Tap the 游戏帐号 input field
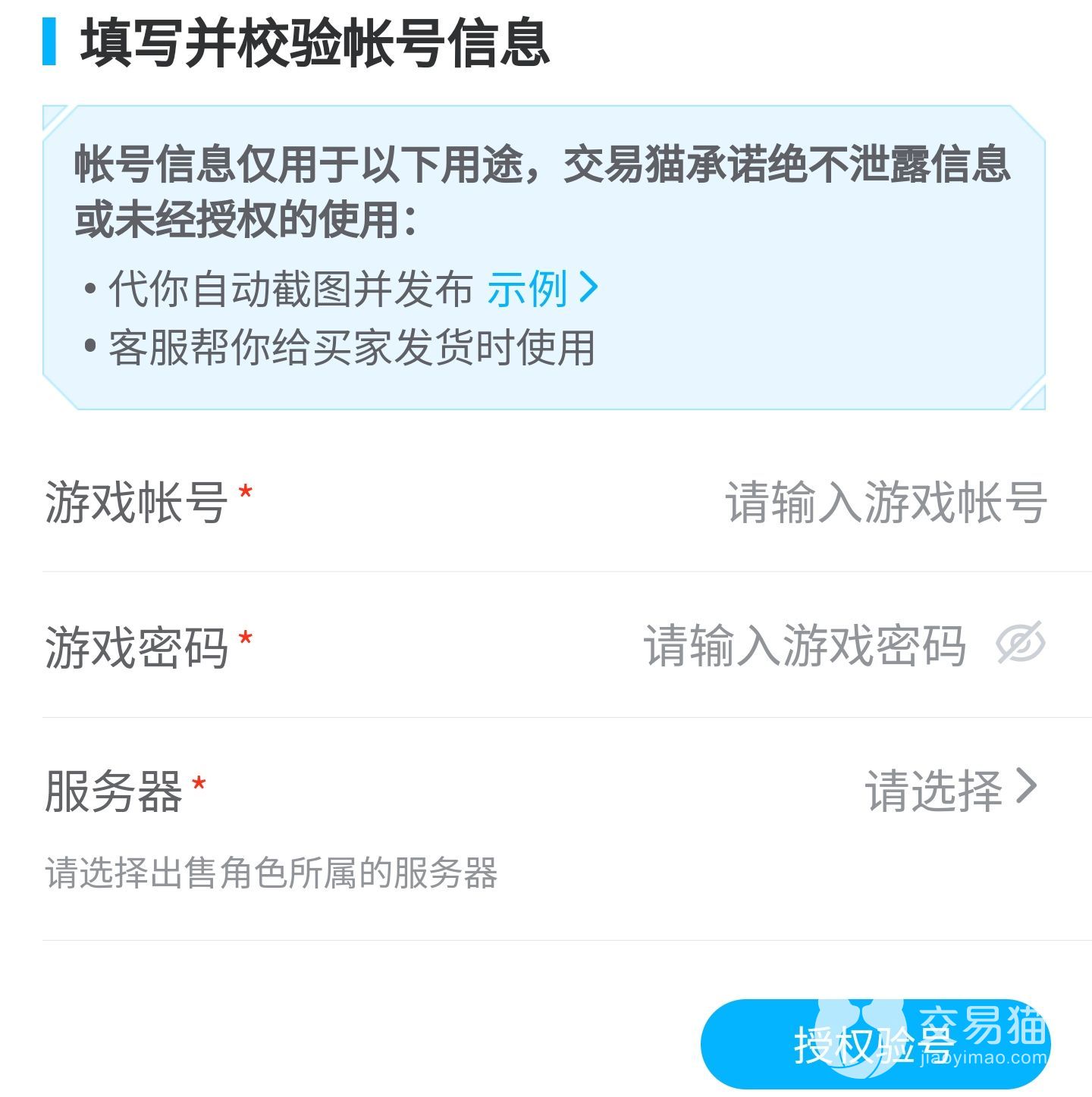 885,502
